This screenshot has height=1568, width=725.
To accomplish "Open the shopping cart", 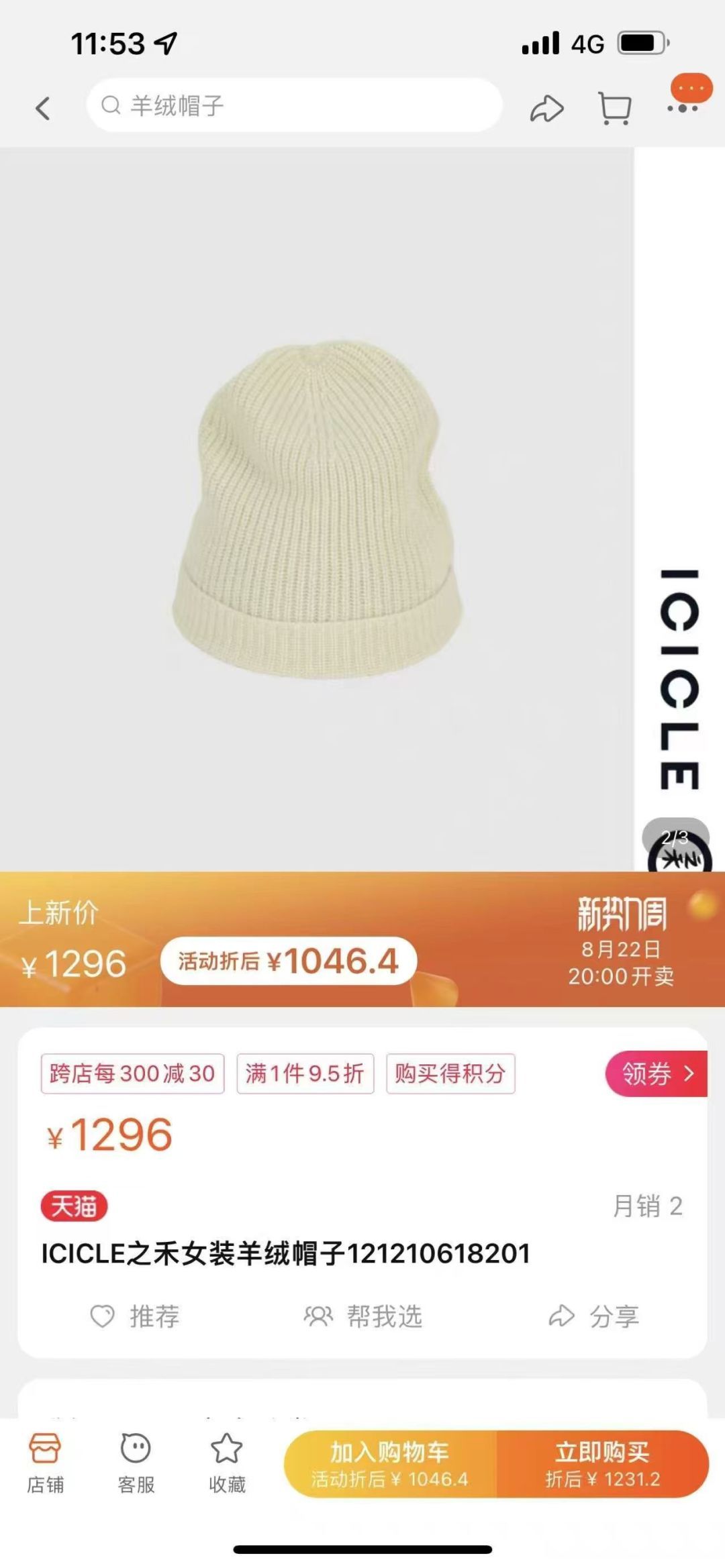I will click(x=614, y=108).
